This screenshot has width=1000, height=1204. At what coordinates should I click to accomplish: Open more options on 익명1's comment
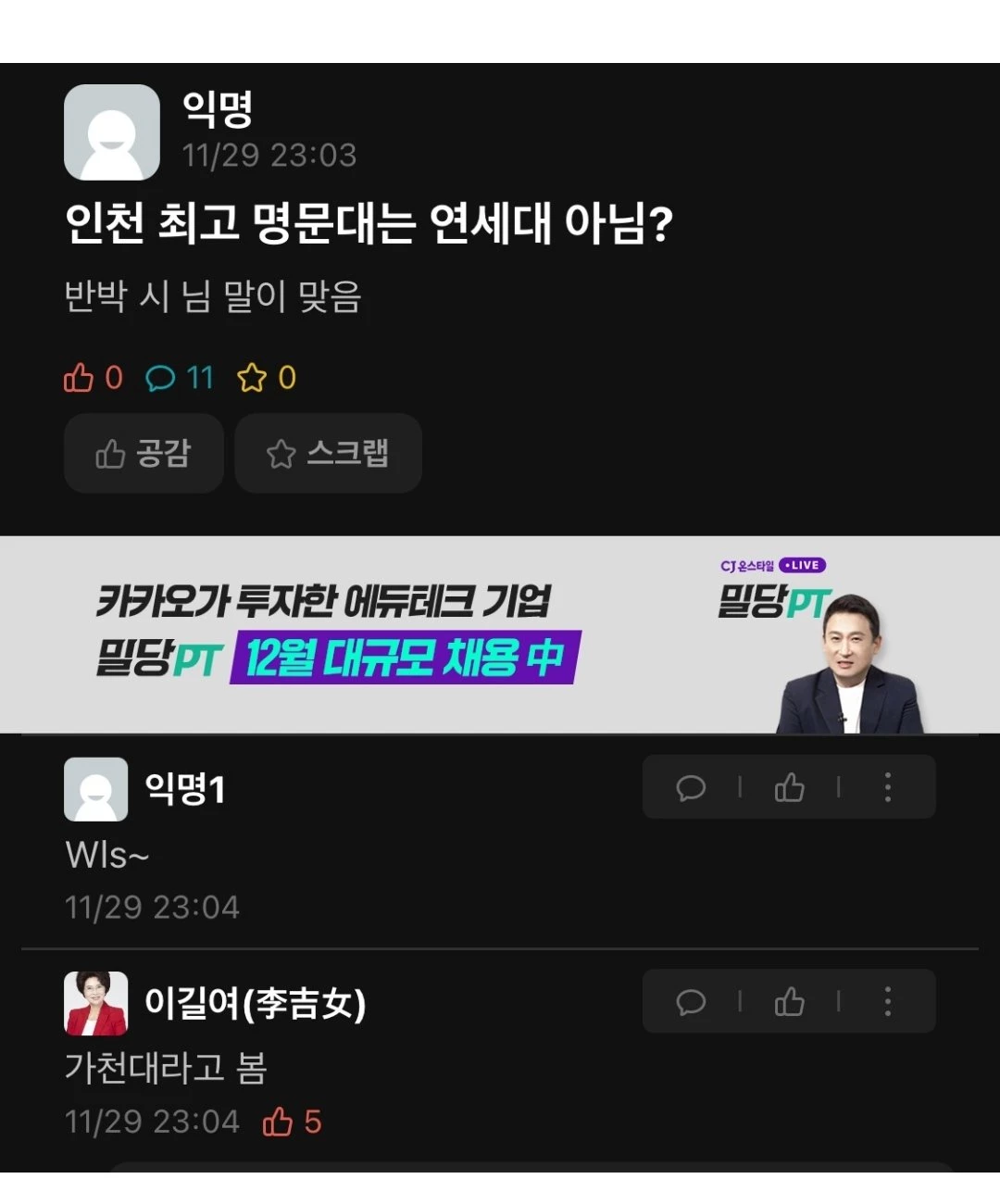point(887,787)
